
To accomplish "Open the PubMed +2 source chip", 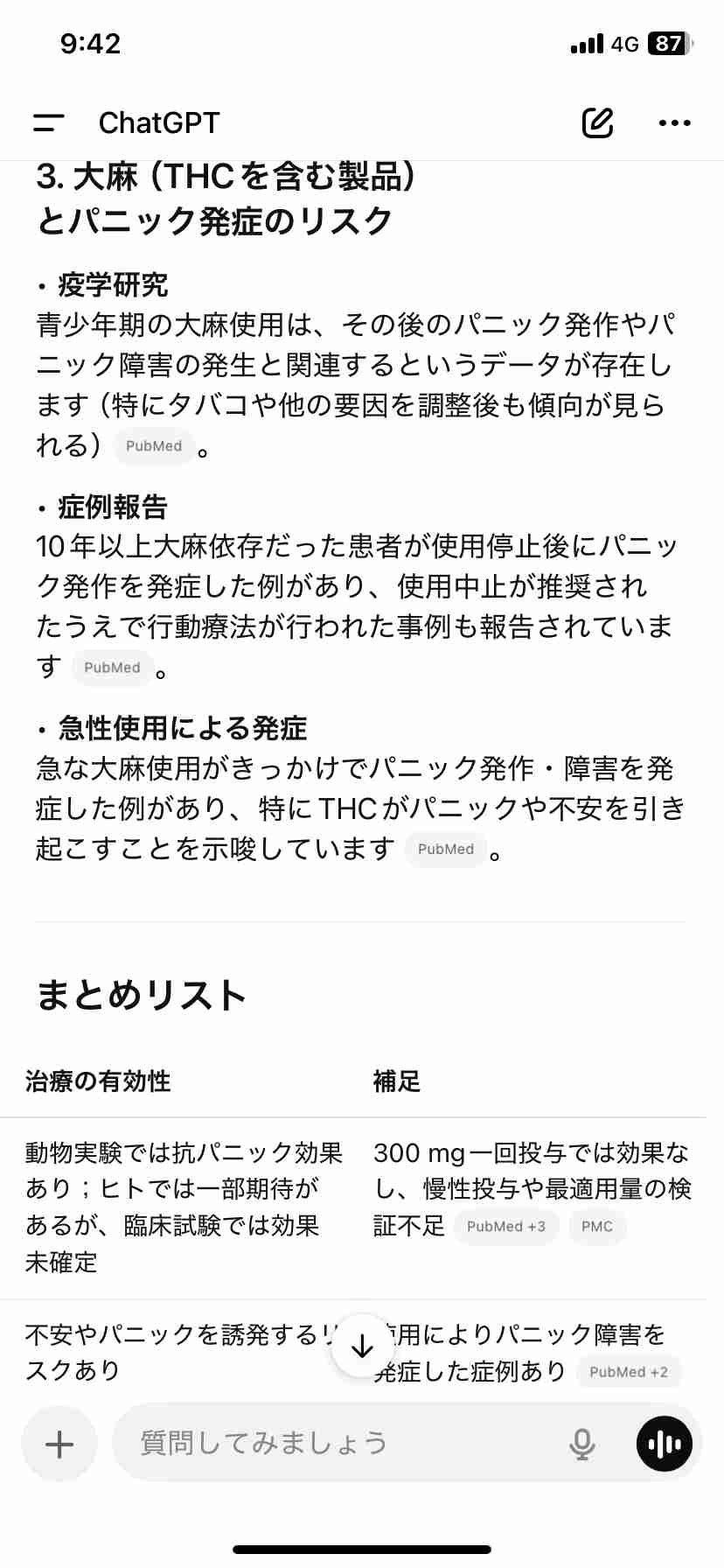I will click(x=628, y=1372).
